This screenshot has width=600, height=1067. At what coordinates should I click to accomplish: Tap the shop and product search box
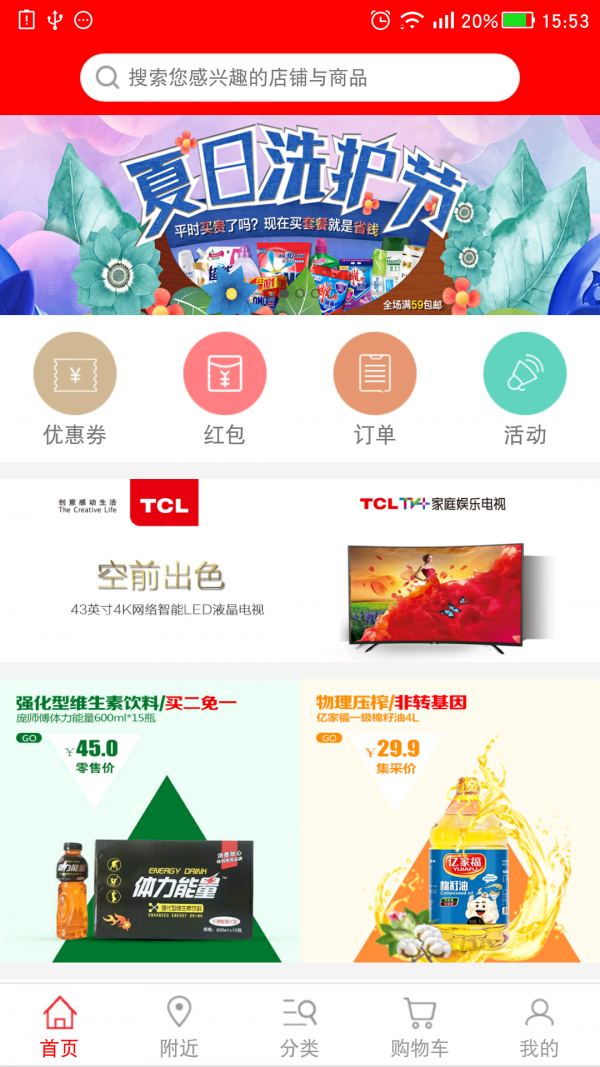click(x=300, y=78)
